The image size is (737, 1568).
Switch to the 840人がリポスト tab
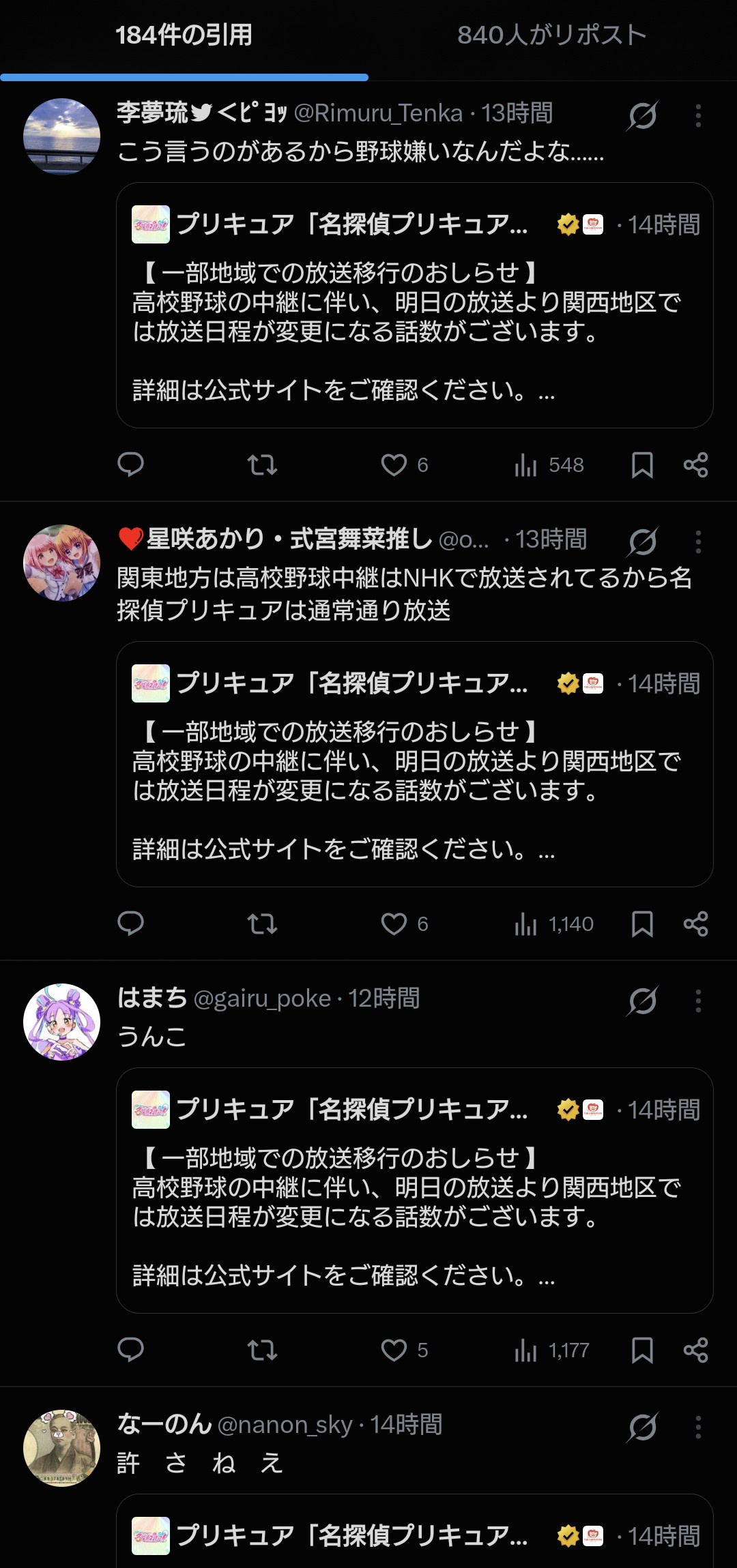[551, 35]
